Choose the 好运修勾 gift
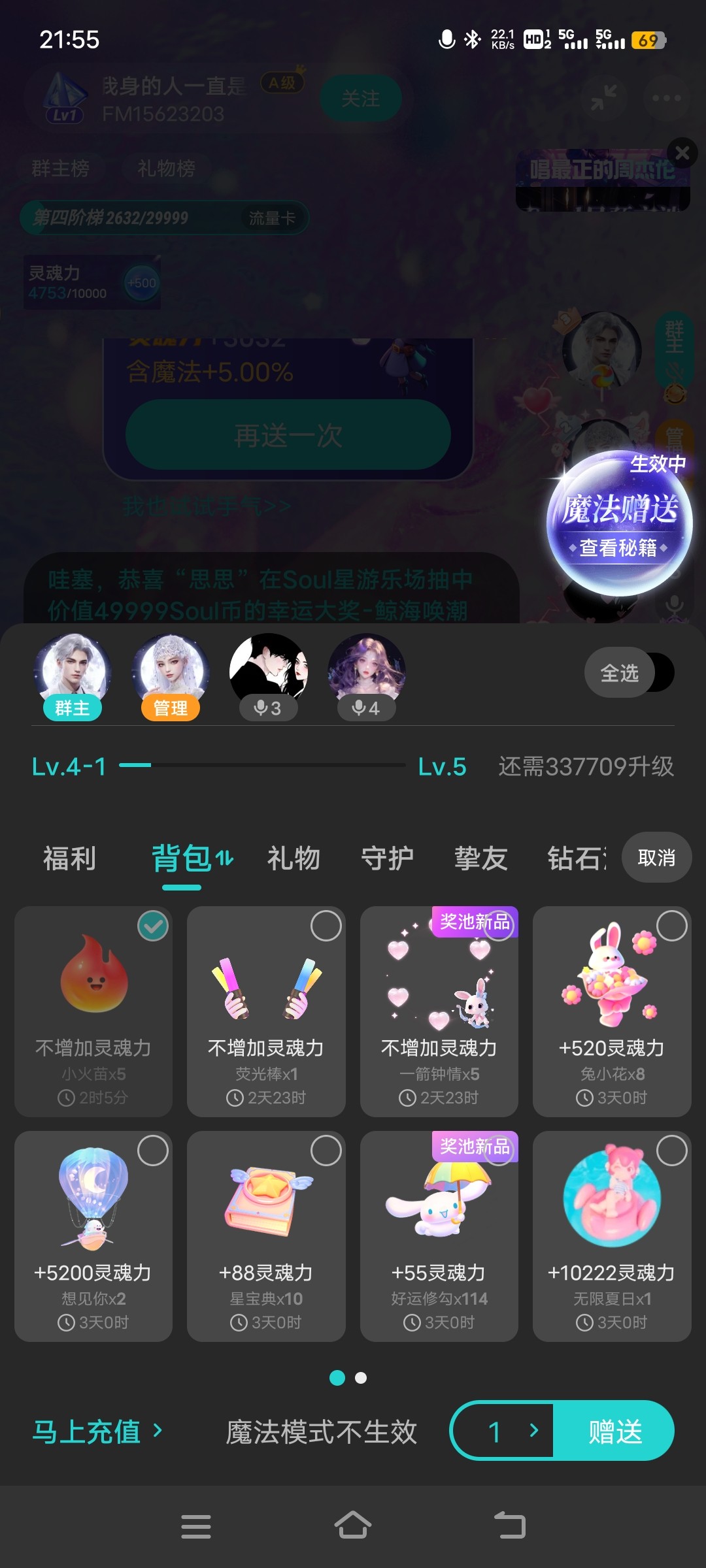This screenshot has height=1568, width=706. click(x=439, y=1235)
